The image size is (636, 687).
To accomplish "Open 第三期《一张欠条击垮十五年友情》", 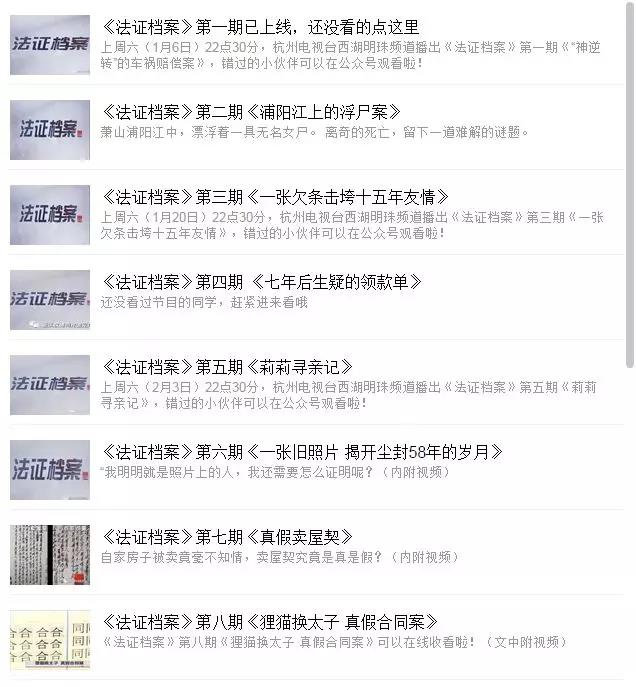I will [275, 196].
